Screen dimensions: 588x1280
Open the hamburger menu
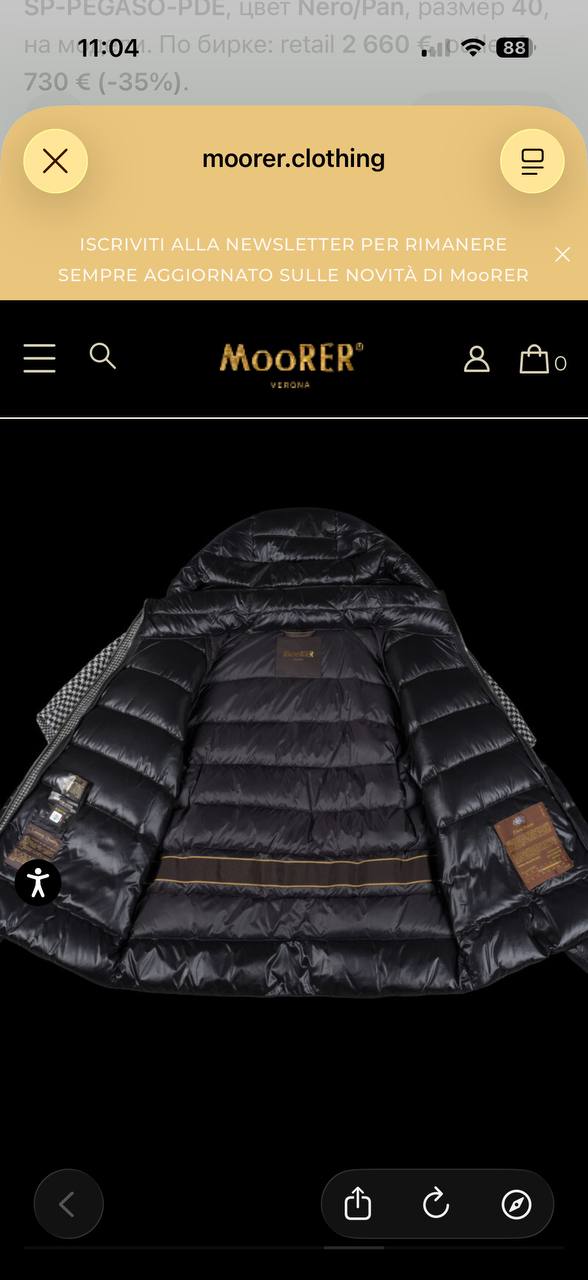[x=40, y=358]
